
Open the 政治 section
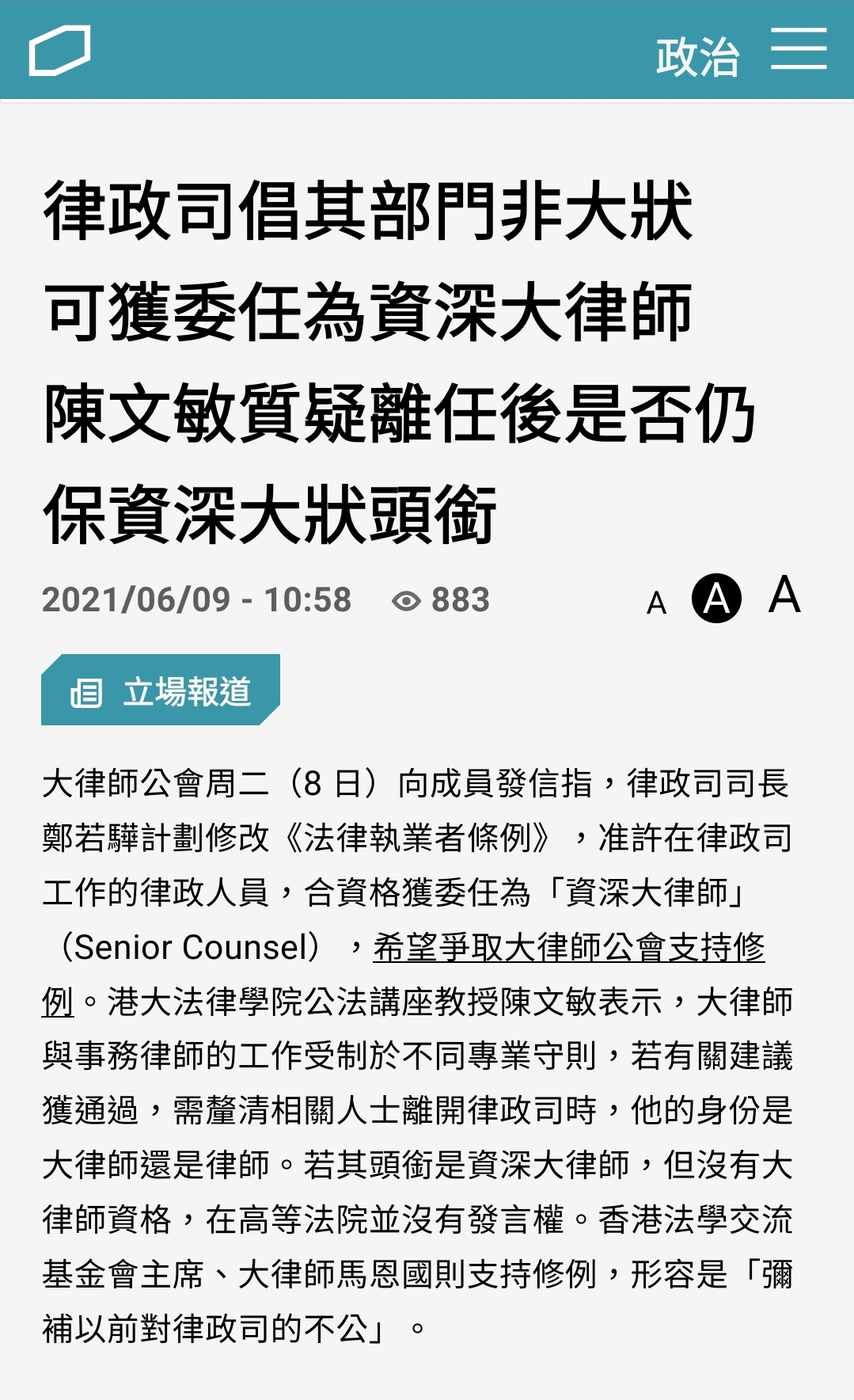697,57
